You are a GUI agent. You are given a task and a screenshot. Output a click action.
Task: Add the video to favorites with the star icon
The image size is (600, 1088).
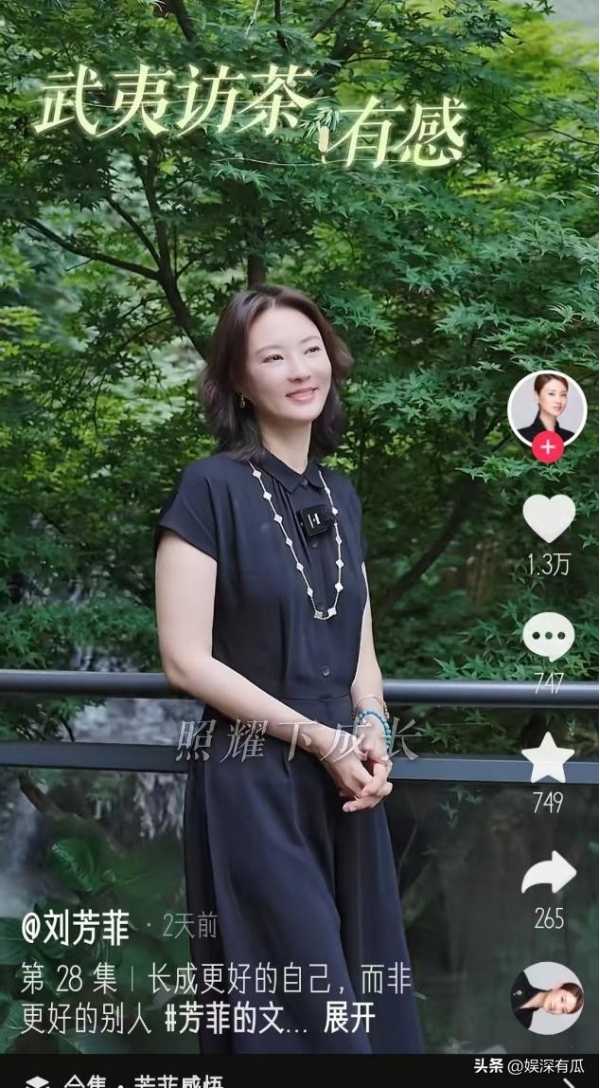click(549, 758)
